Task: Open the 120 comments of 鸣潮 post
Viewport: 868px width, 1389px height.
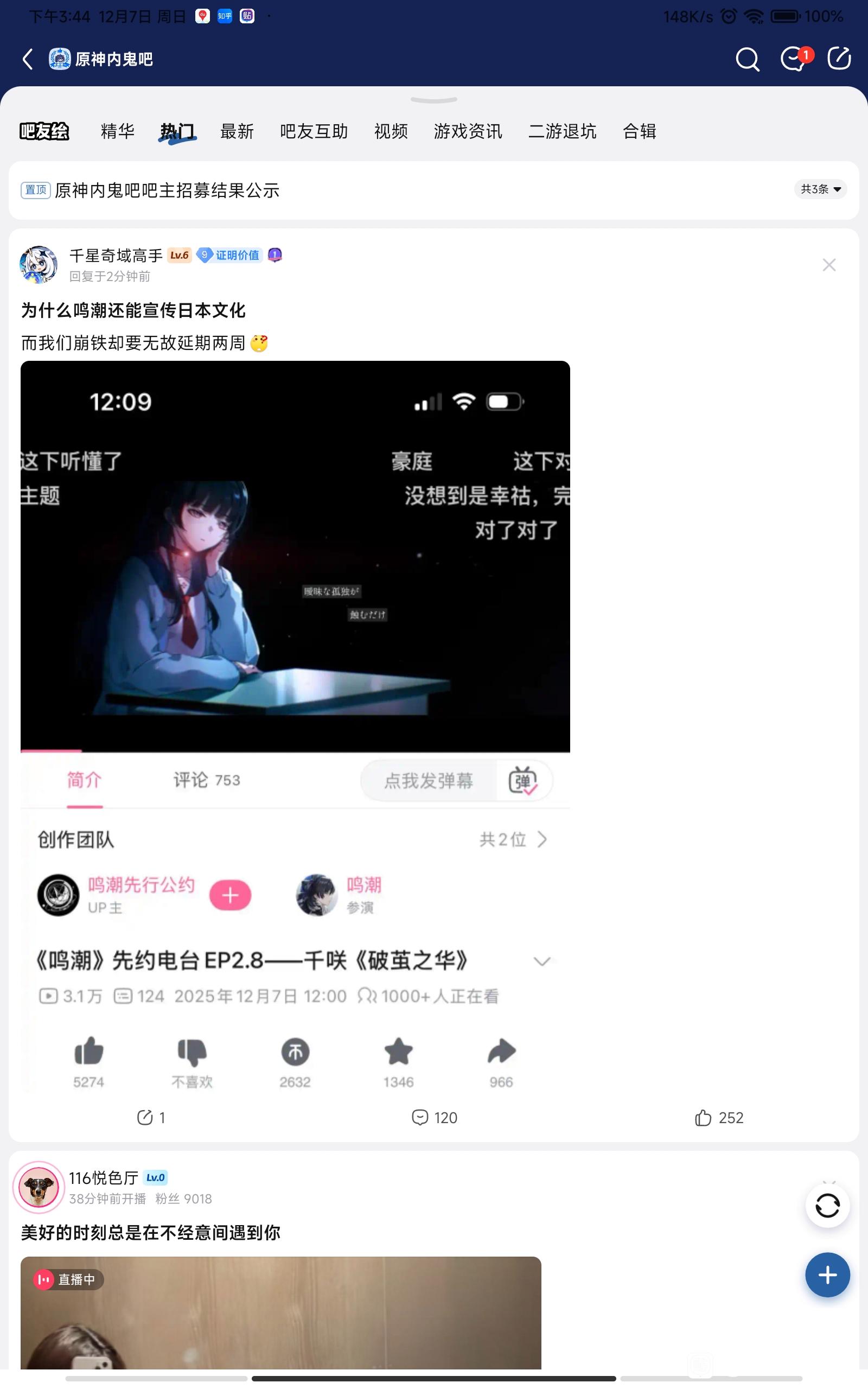Action: pyautogui.click(x=435, y=1118)
